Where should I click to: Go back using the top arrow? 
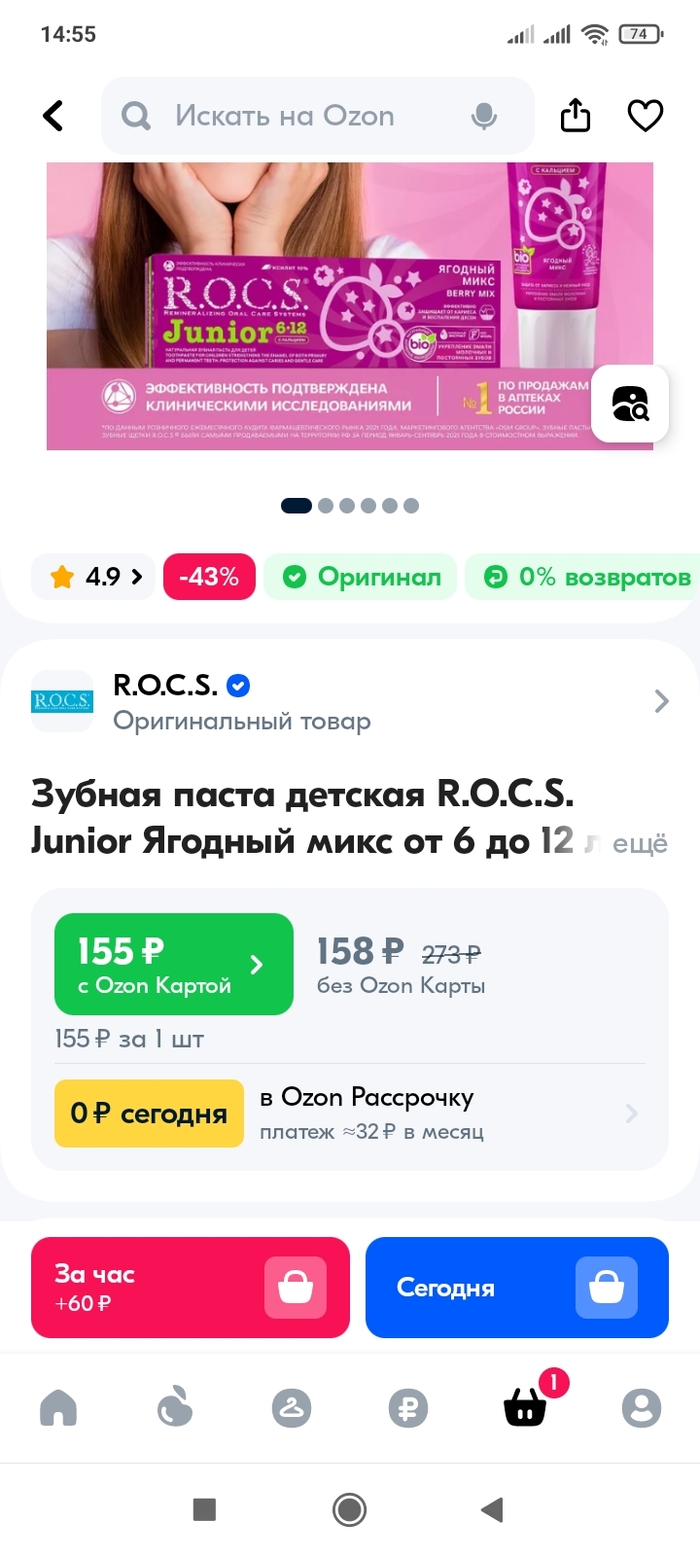[53, 116]
